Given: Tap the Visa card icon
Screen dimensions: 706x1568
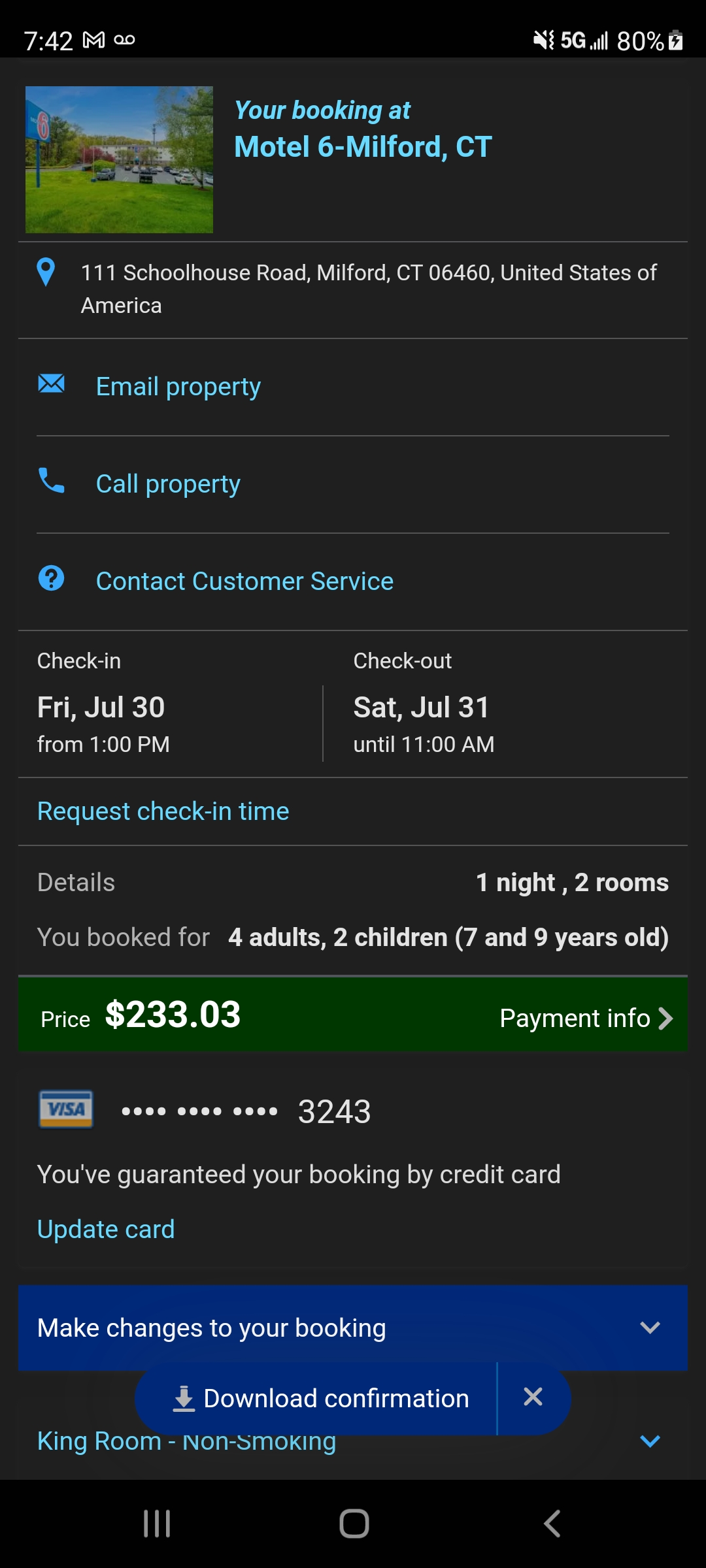Looking at the screenshot, I should click(65, 1109).
